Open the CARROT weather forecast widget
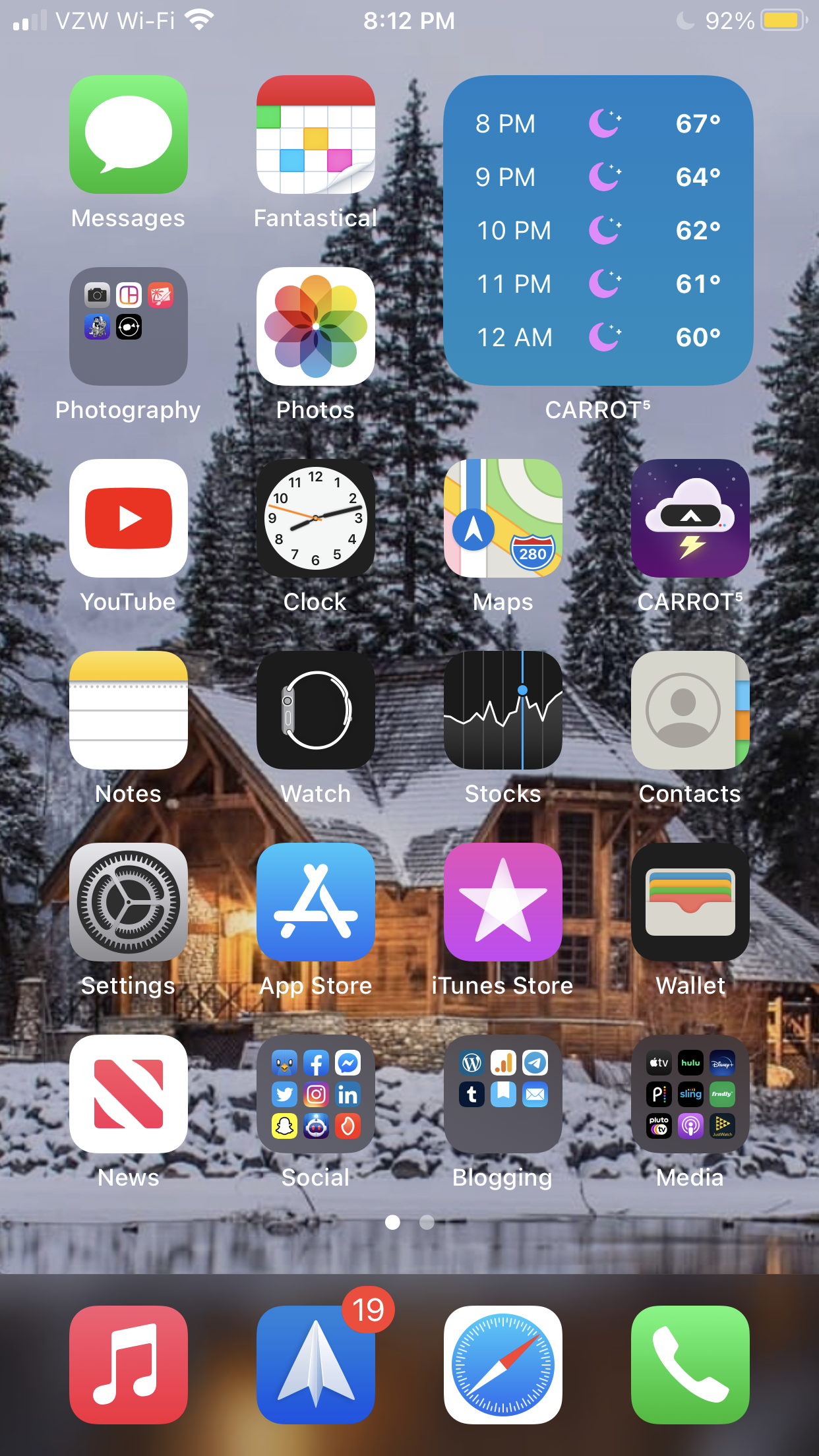Viewport: 819px width, 1456px height. [x=598, y=230]
